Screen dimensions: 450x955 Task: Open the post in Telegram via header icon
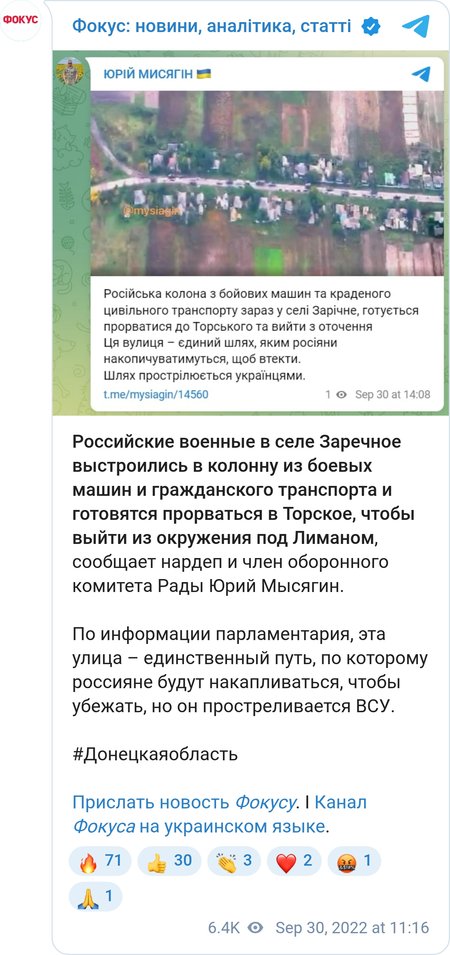pyautogui.click(x=417, y=26)
